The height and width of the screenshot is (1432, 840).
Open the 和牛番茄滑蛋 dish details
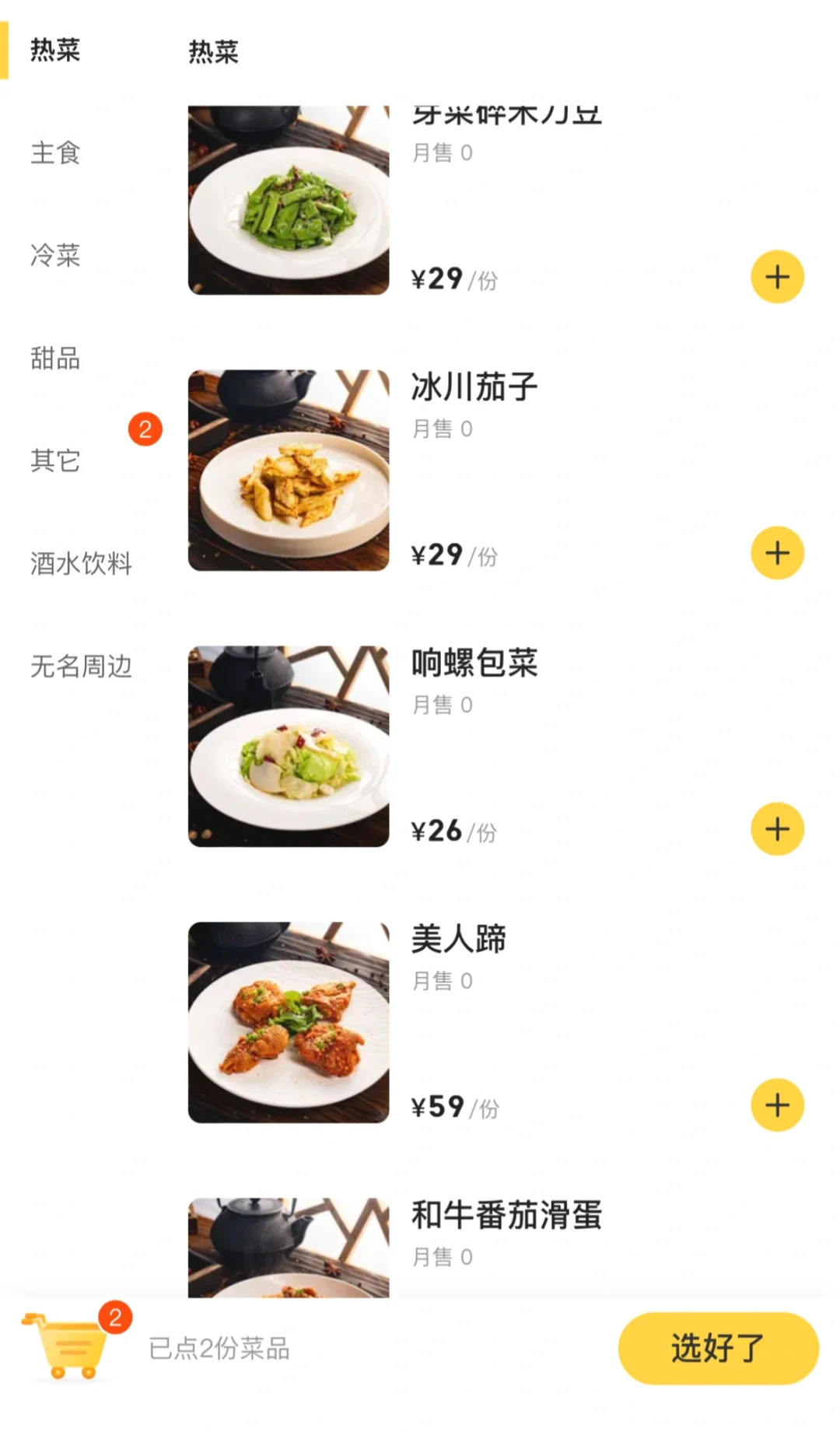click(x=506, y=1216)
